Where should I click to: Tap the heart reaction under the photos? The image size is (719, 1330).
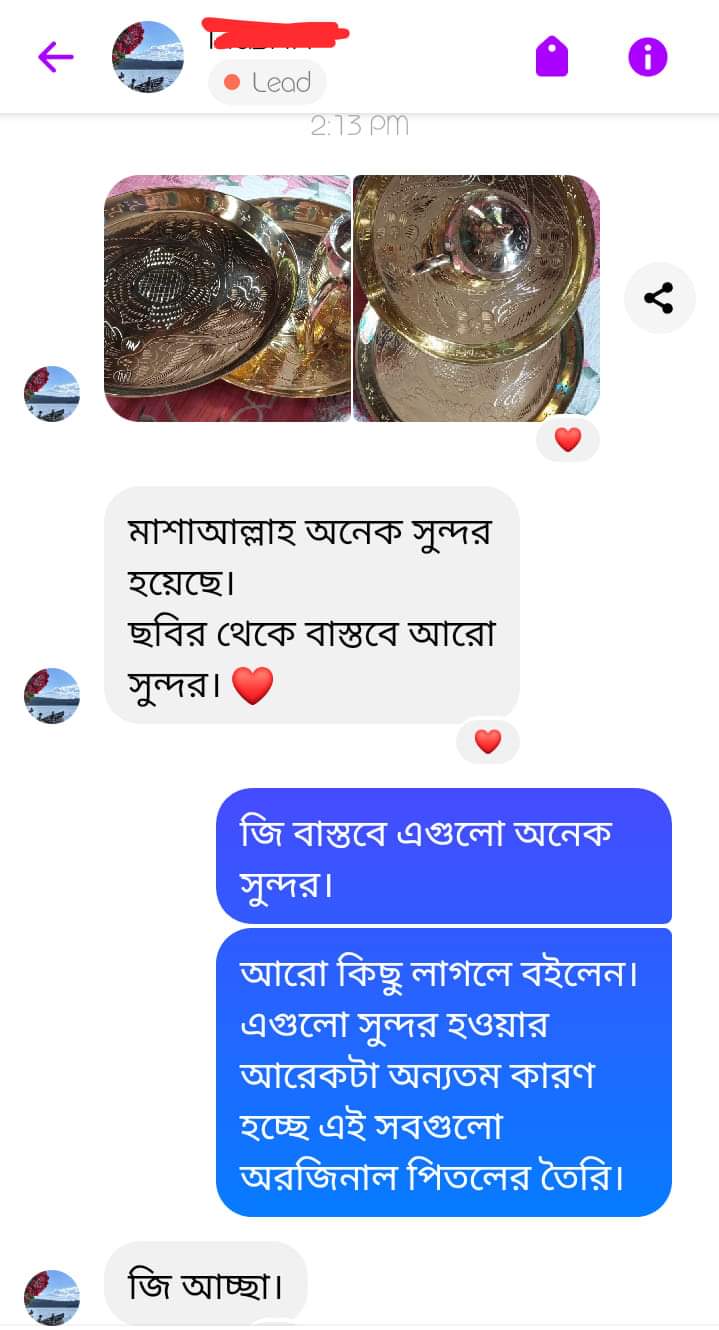pyautogui.click(x=567, y=439)
